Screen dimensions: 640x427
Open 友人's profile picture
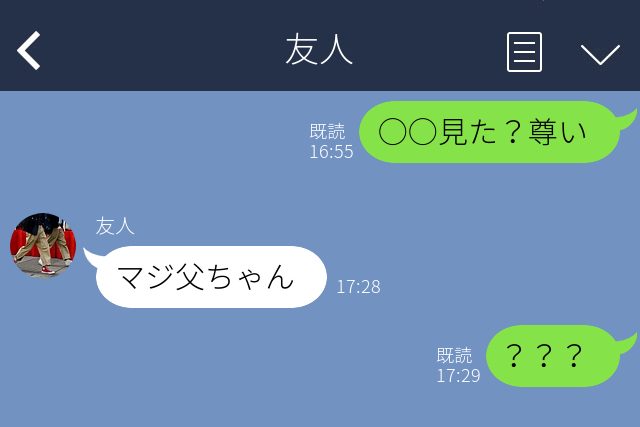(x=43, y=245)
